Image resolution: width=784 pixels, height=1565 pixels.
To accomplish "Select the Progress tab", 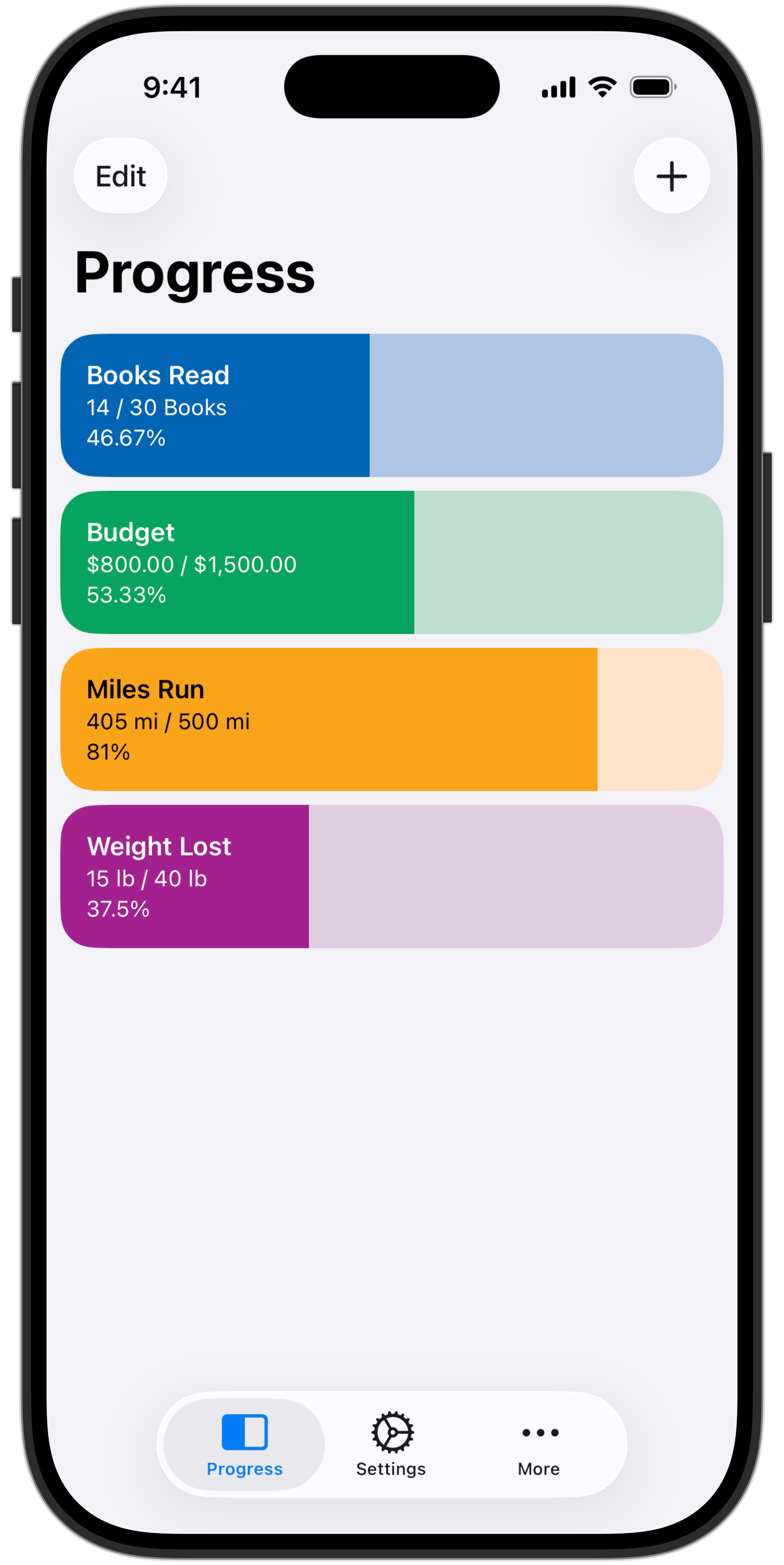I will pos(244,1444).
